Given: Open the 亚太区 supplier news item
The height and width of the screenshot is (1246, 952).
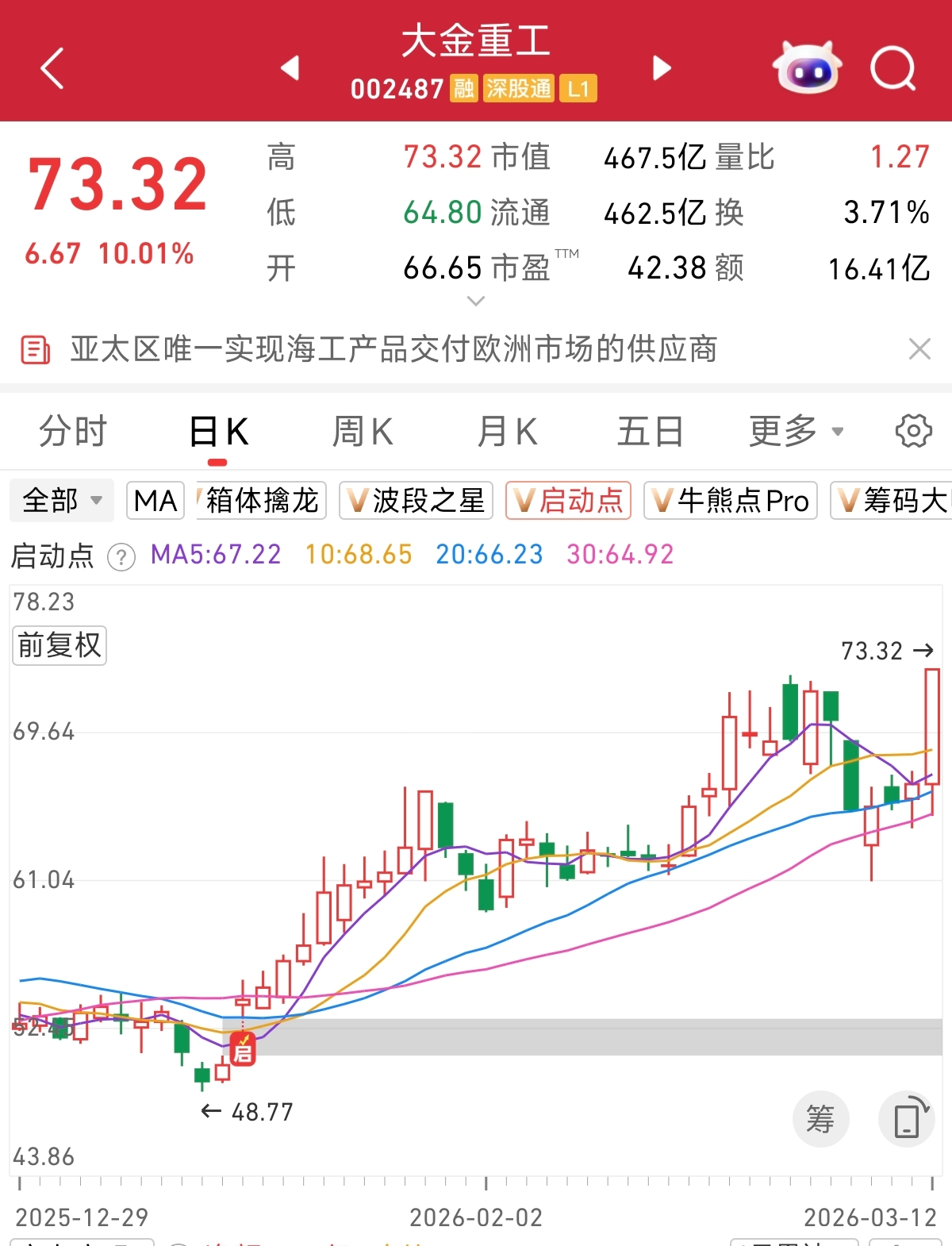Looking at the screenshot, I should 393,349.
